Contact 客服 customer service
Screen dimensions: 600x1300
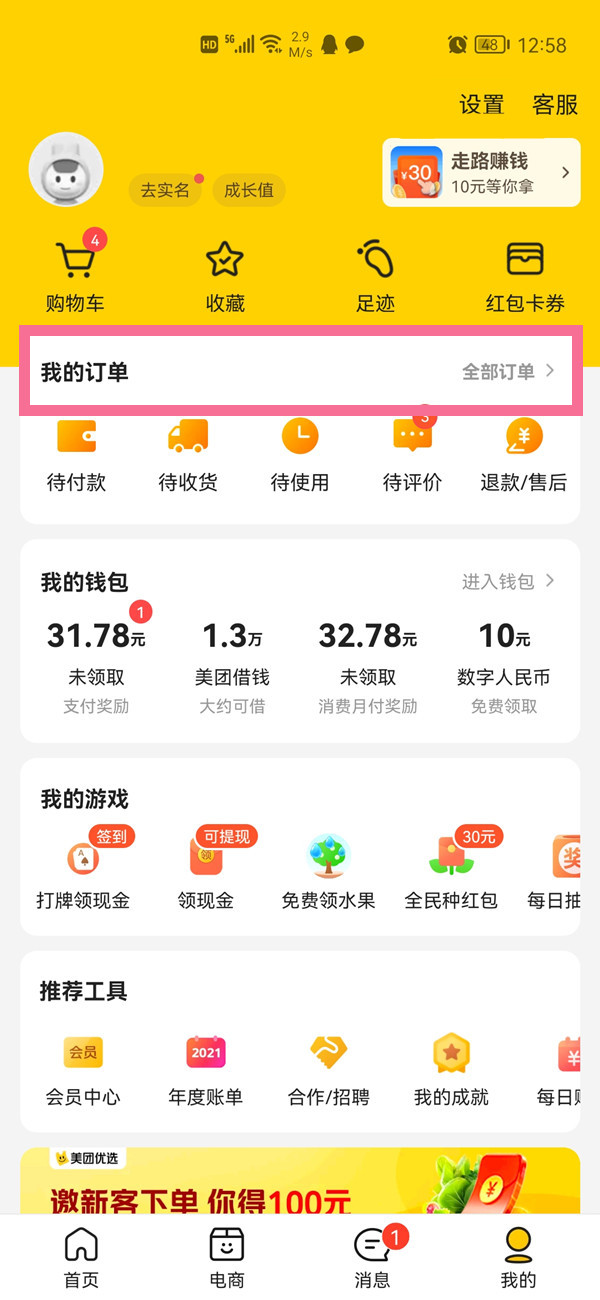pyautogui.click(x=555, y=105)
